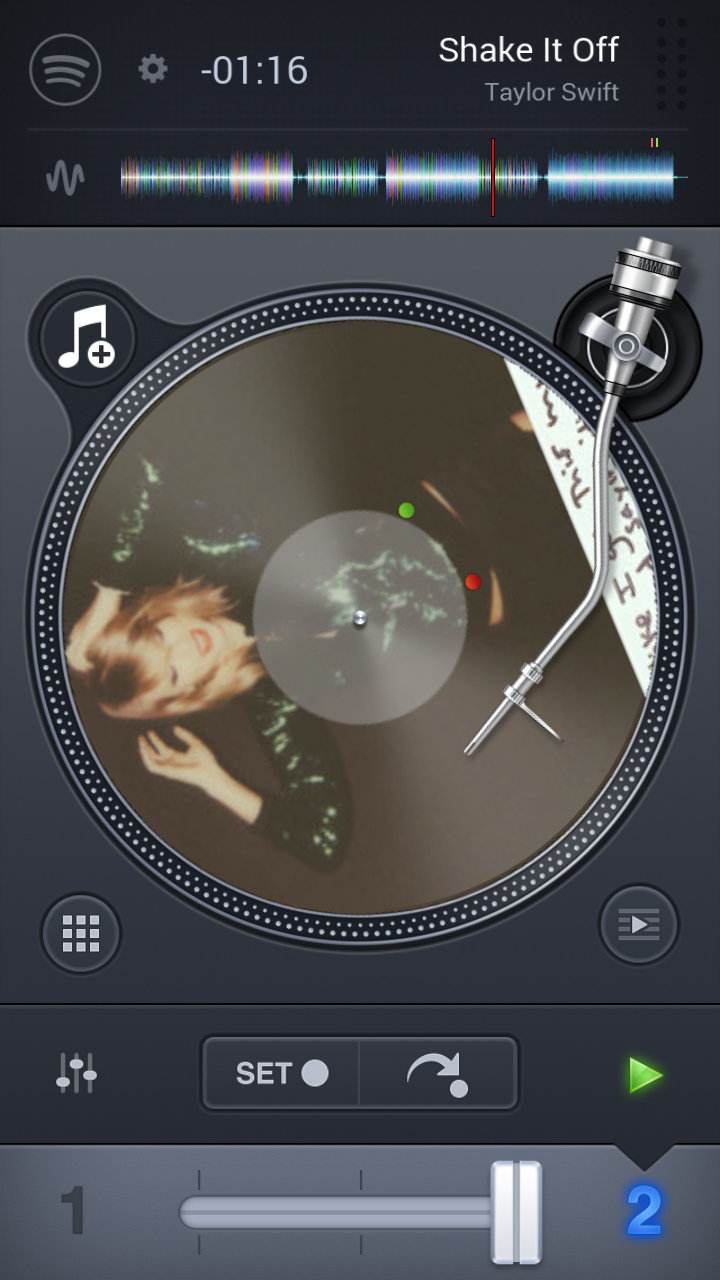Tap the Shake It Off track title
720x1280 pixels.
coord(528,50)
